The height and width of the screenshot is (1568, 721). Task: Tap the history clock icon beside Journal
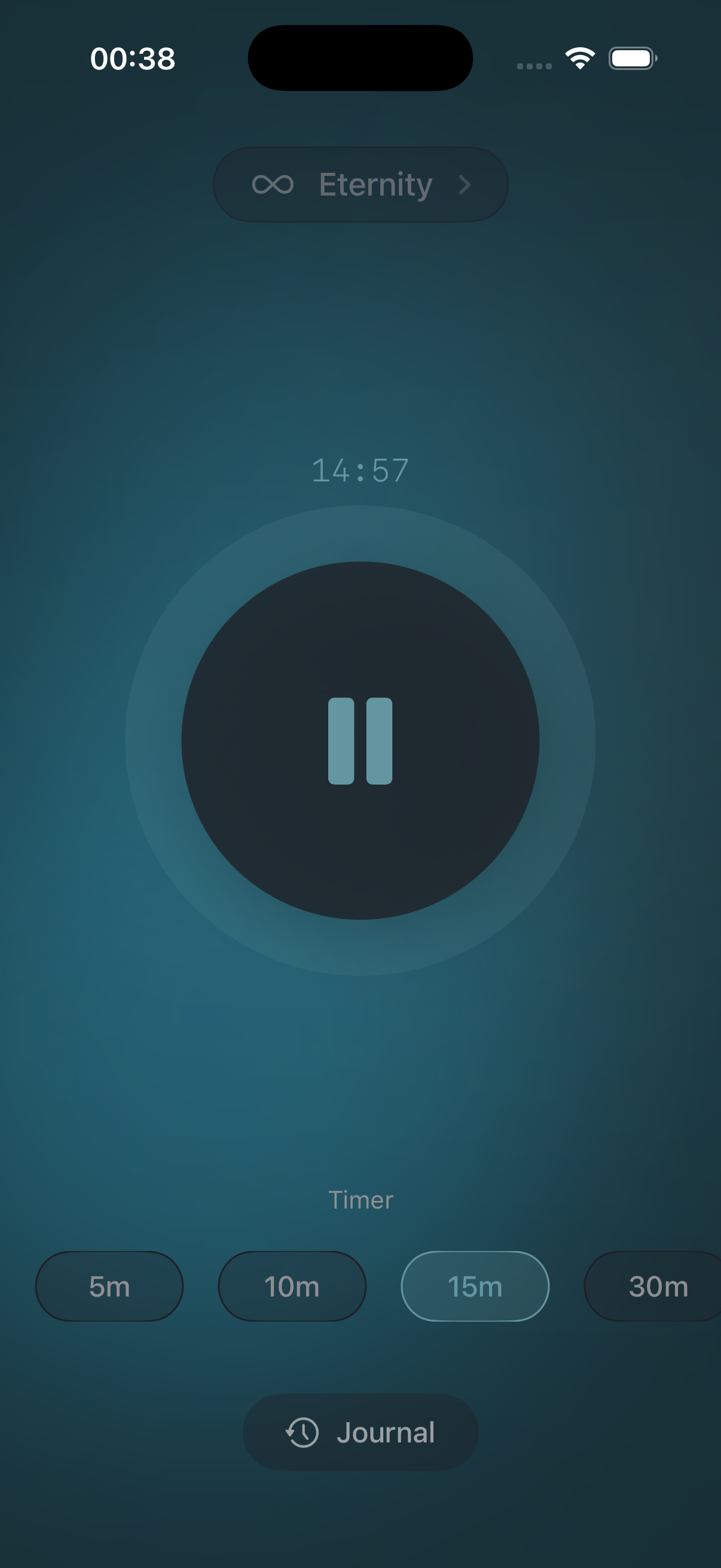coord(303,1432)
